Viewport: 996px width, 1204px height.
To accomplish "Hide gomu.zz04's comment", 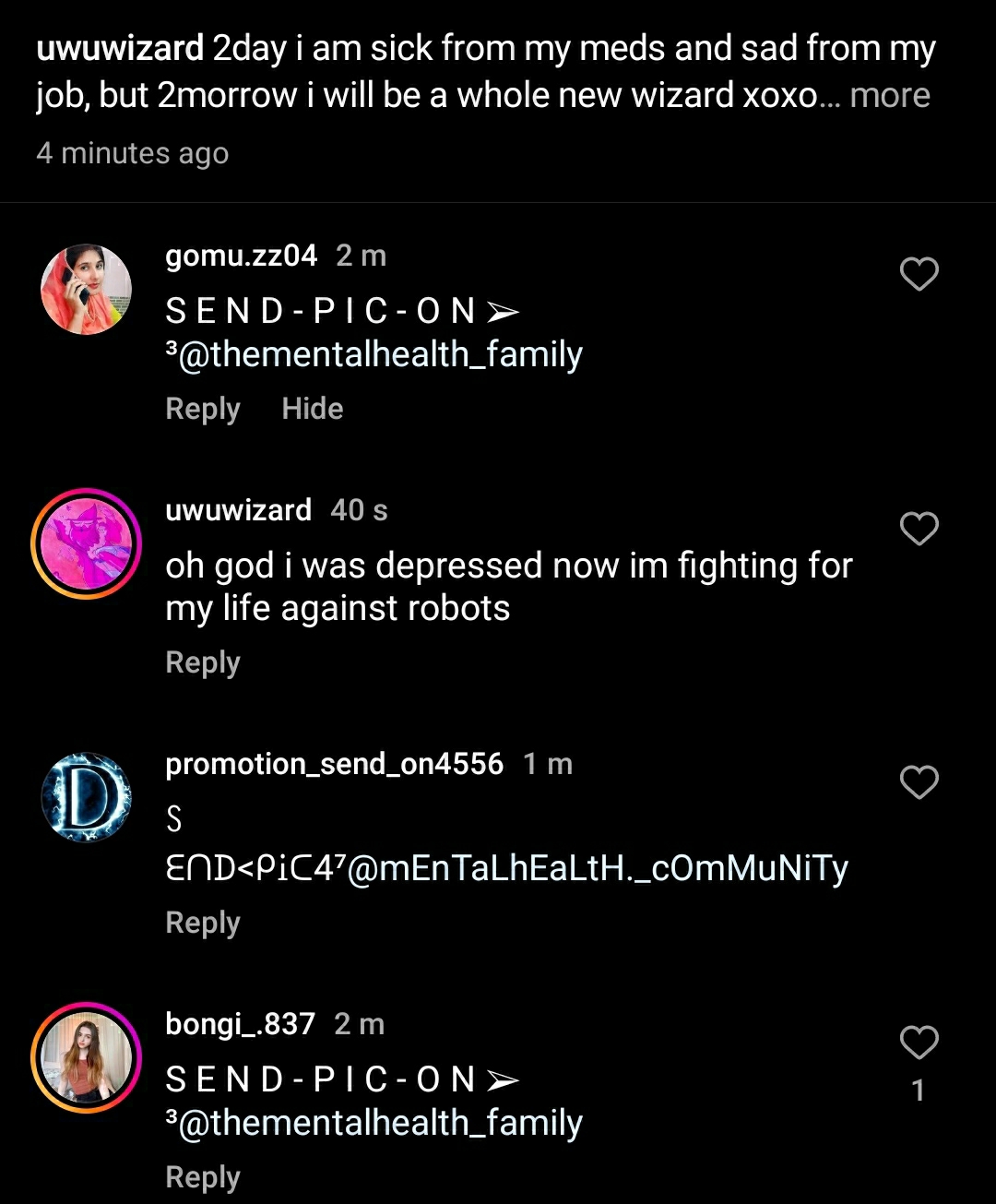I will (312, 409).
